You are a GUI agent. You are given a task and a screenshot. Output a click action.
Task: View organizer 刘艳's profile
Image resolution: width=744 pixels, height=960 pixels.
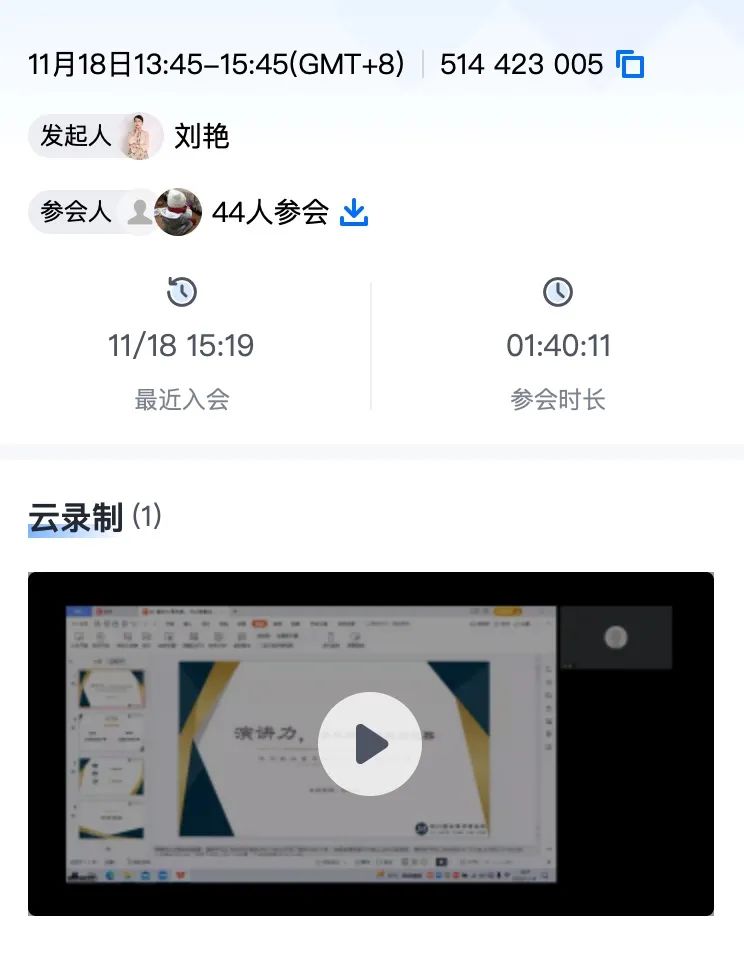click(201, 136)
